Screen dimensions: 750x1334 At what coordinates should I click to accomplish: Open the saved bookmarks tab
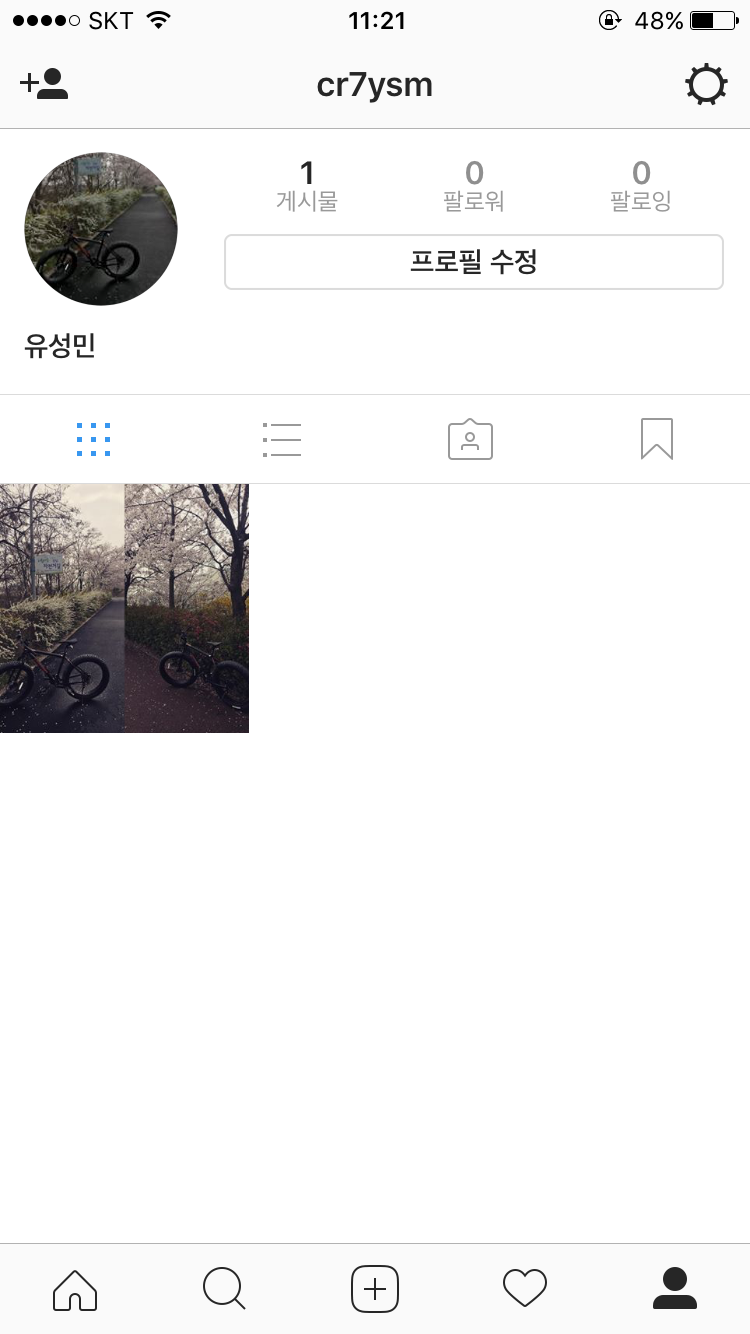656,439
